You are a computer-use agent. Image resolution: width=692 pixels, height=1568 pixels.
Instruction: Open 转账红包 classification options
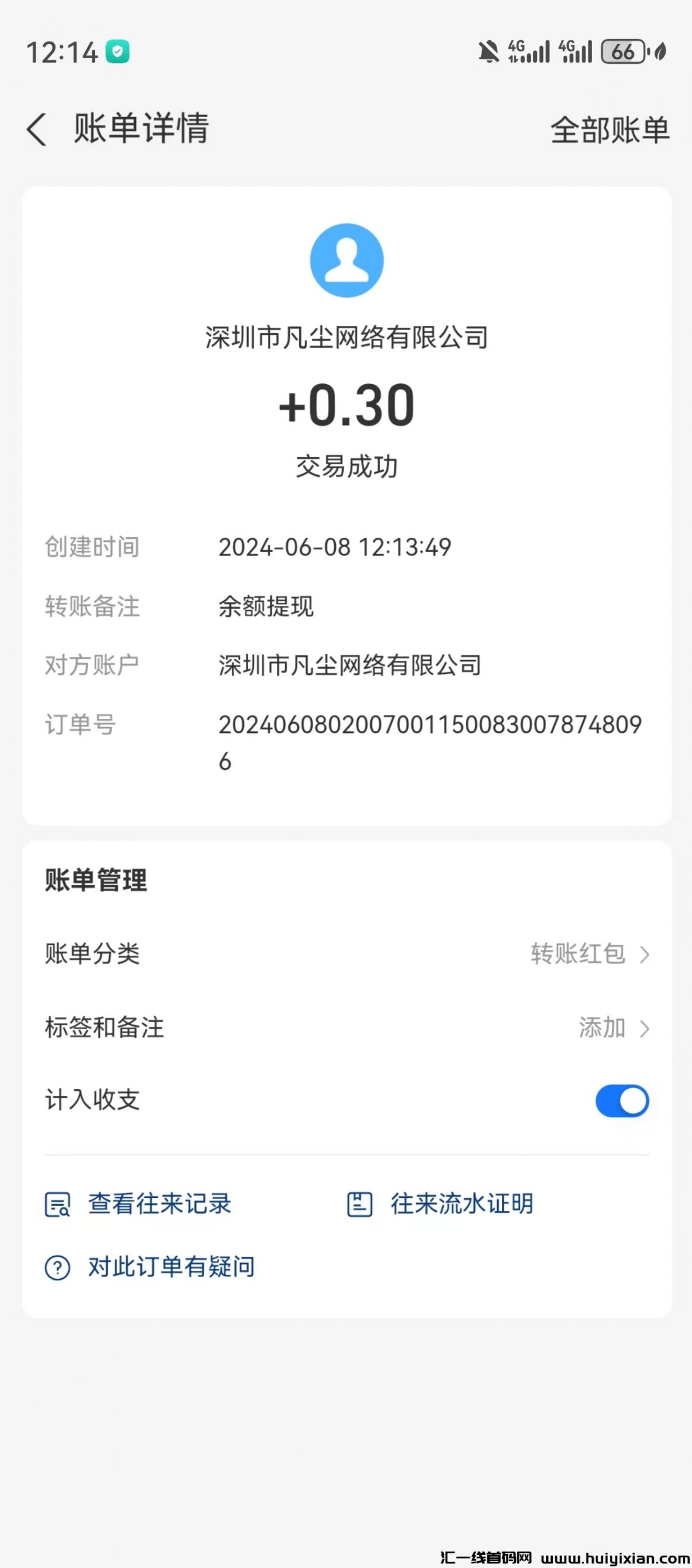pyautogui.click(x=577, y=954)
